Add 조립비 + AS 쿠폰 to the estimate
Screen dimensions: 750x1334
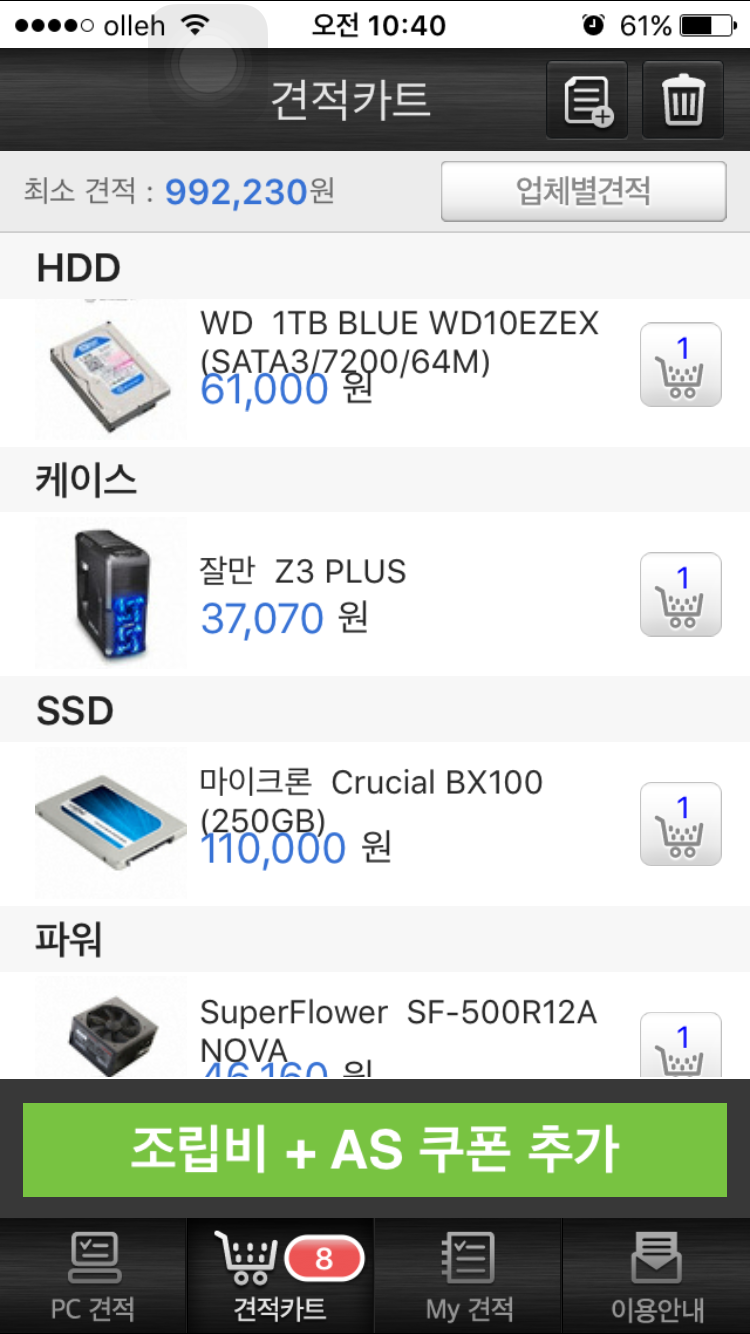tap(375, 1150)
